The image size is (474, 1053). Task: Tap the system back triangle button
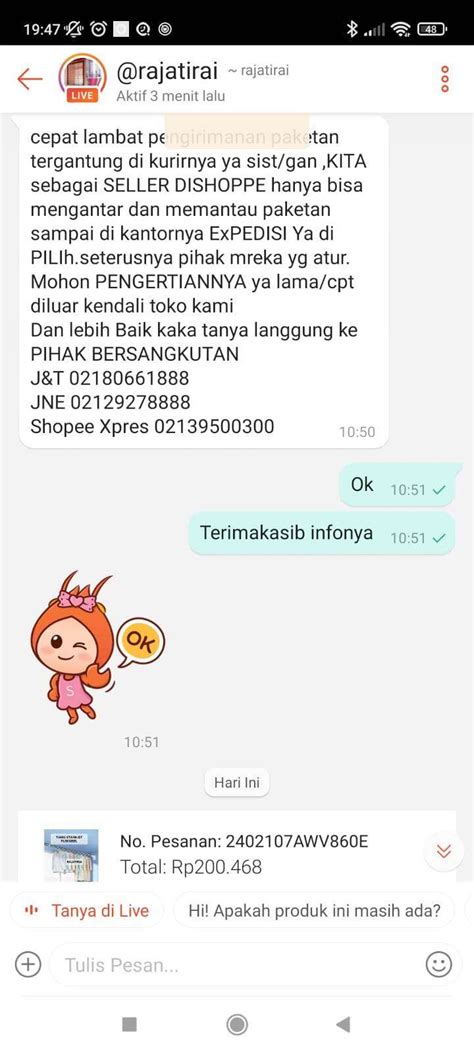[343, 1024]
